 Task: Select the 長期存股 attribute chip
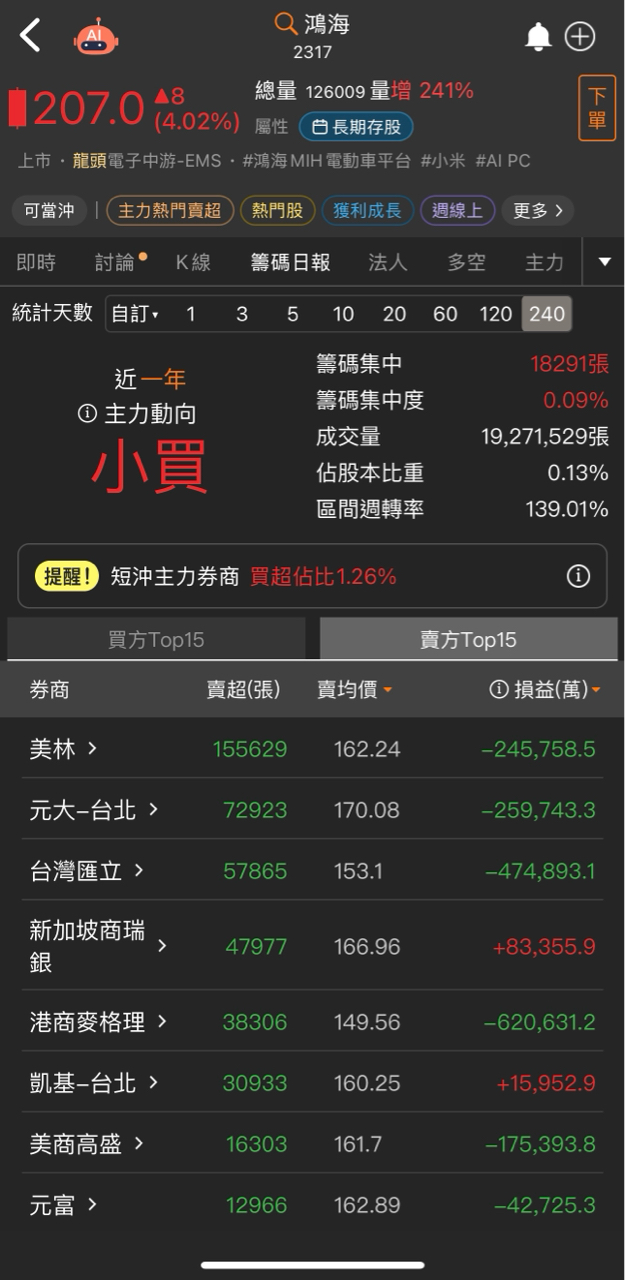point(355,127)
